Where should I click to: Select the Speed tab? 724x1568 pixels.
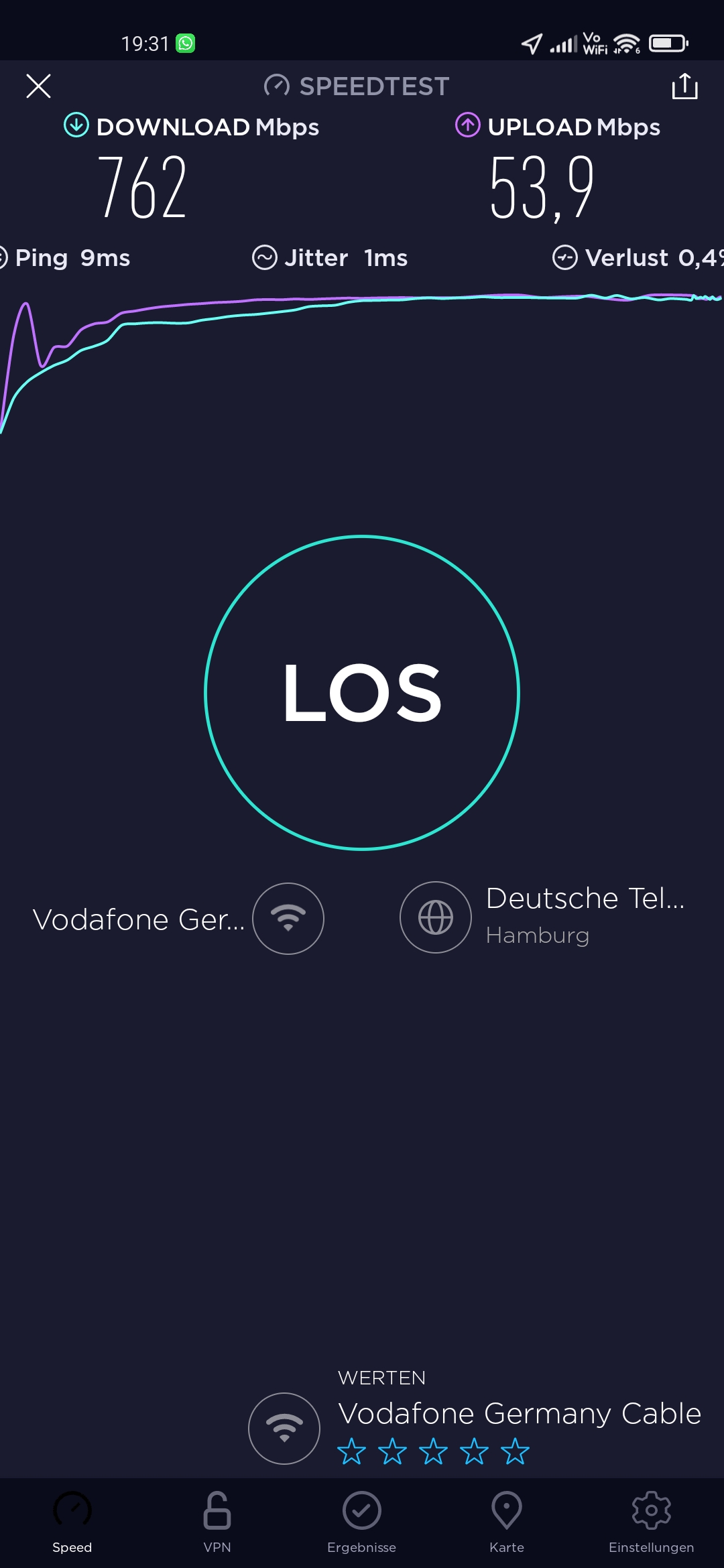(x=72, y=1522)
